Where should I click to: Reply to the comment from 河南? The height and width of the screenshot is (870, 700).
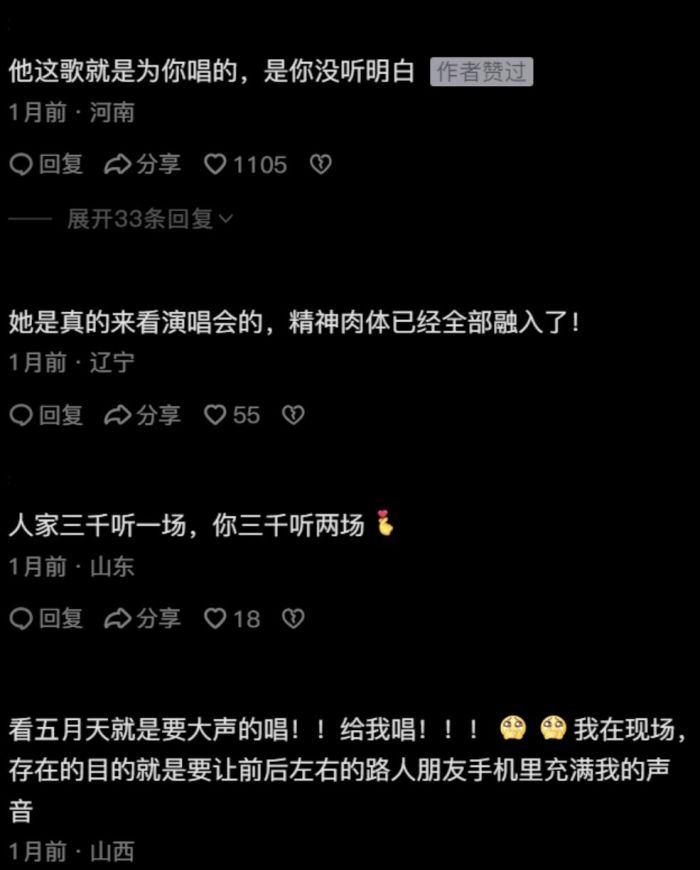point(47,165)
